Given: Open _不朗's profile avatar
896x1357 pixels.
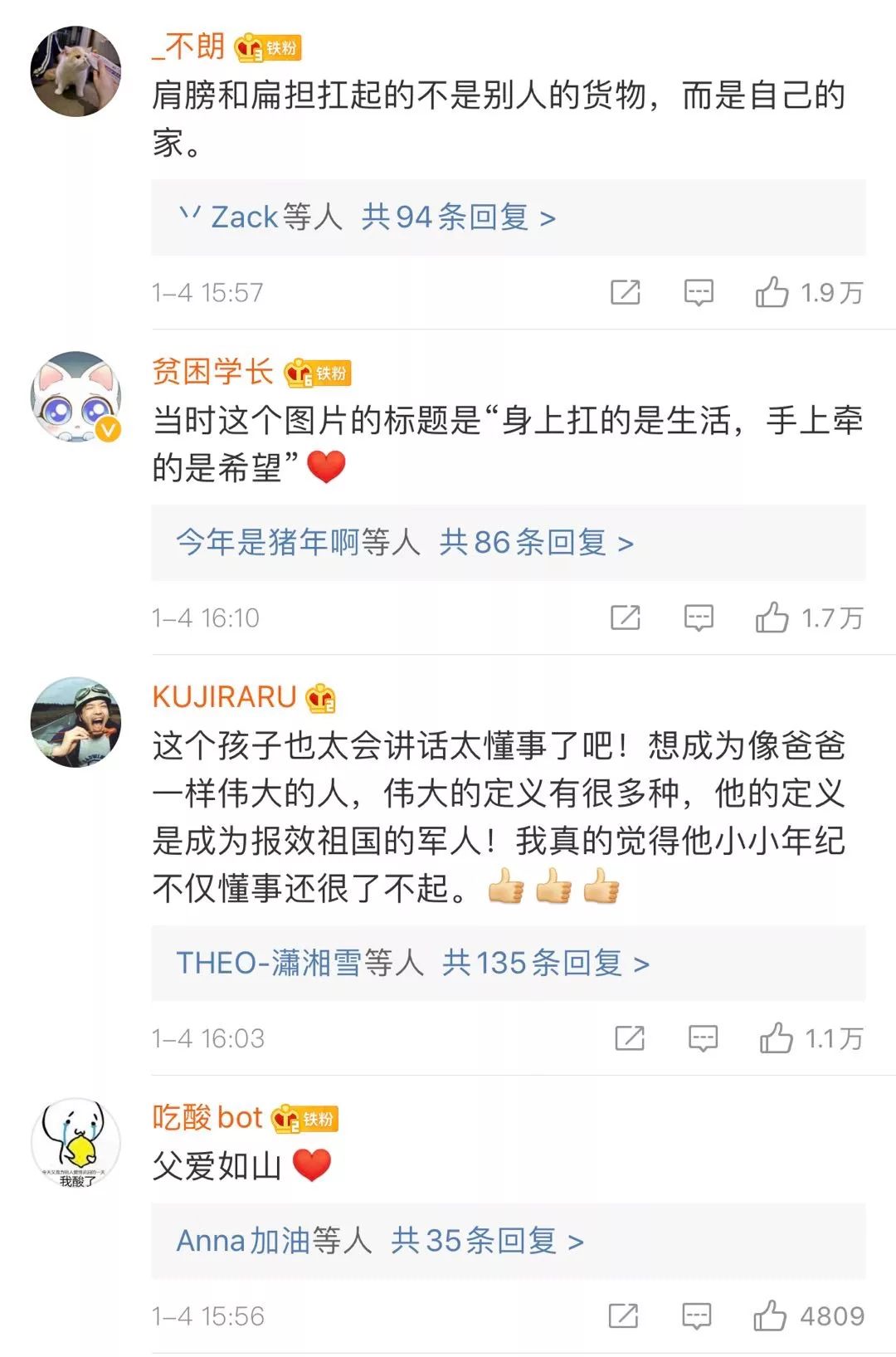Looking at the screenshot, I should pyautogui.click(x=75, y=71).
